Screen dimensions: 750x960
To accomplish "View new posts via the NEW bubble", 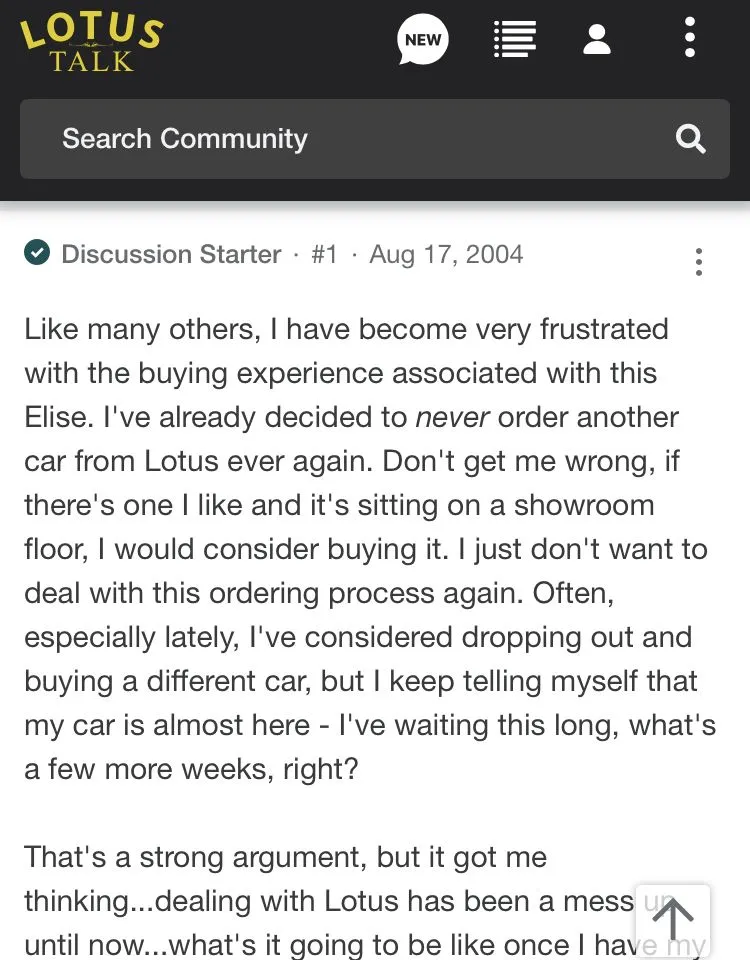I will point(423,40).
